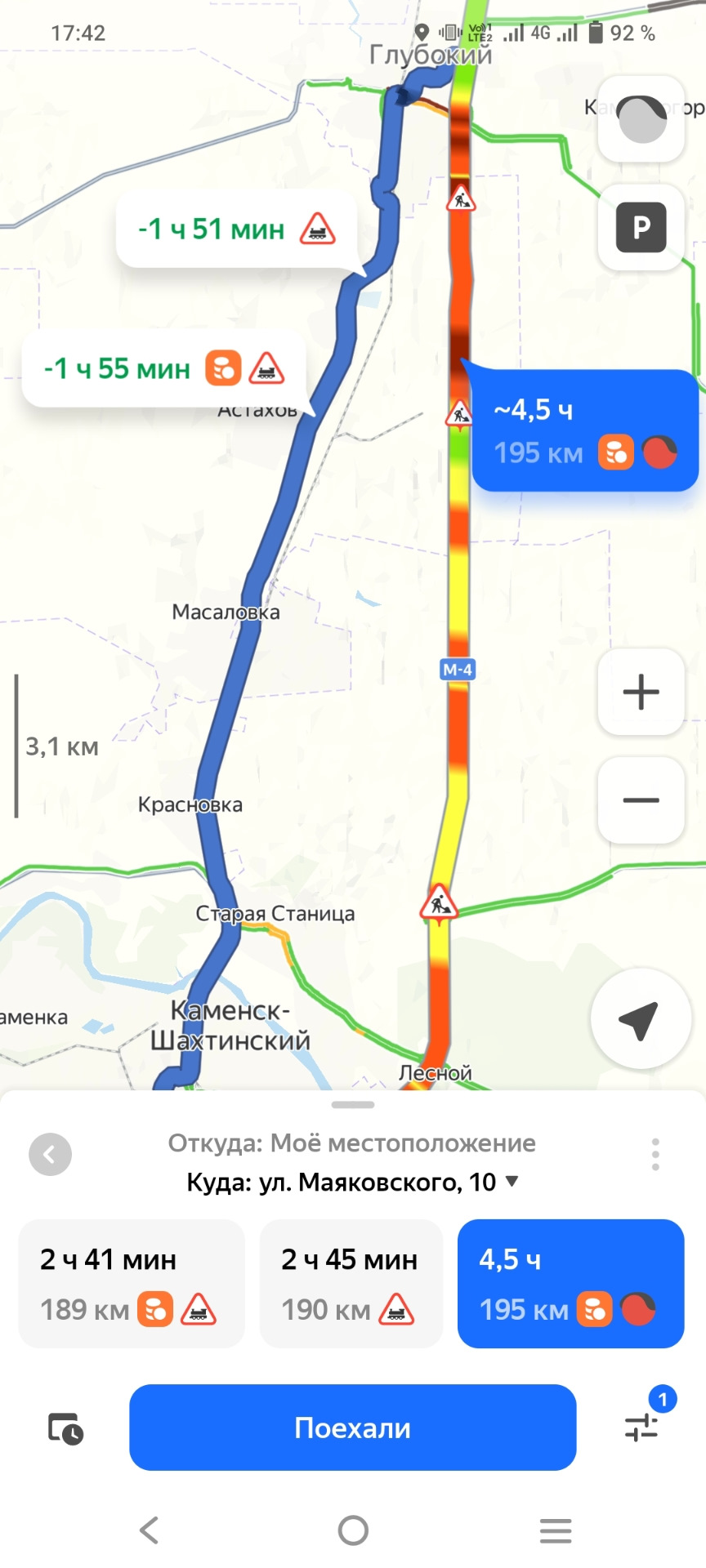
Task: Zoom out on the map
Action: point(641,800)
